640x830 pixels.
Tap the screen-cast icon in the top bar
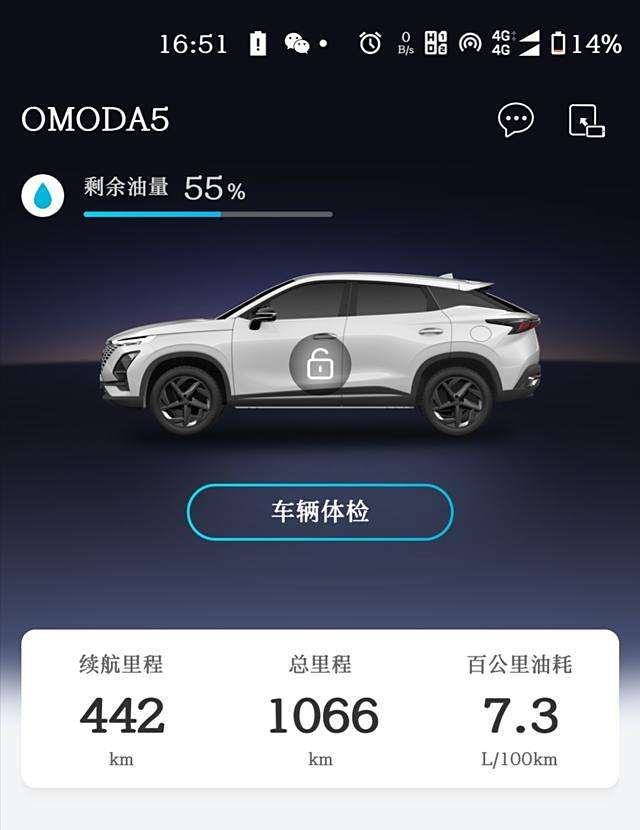(x=586, y=120)
